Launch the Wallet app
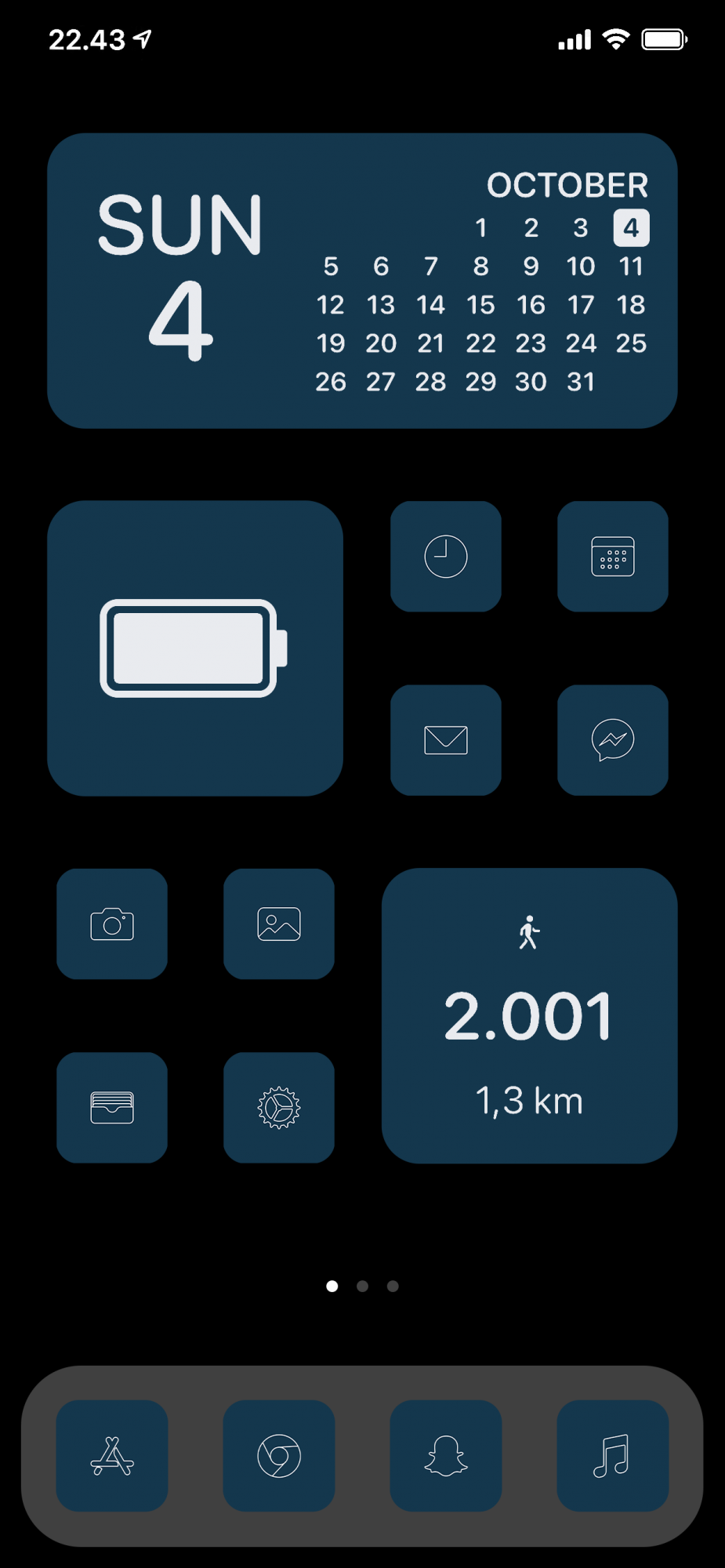This screenshot has width=725, height=1568. coord(112,1108)
